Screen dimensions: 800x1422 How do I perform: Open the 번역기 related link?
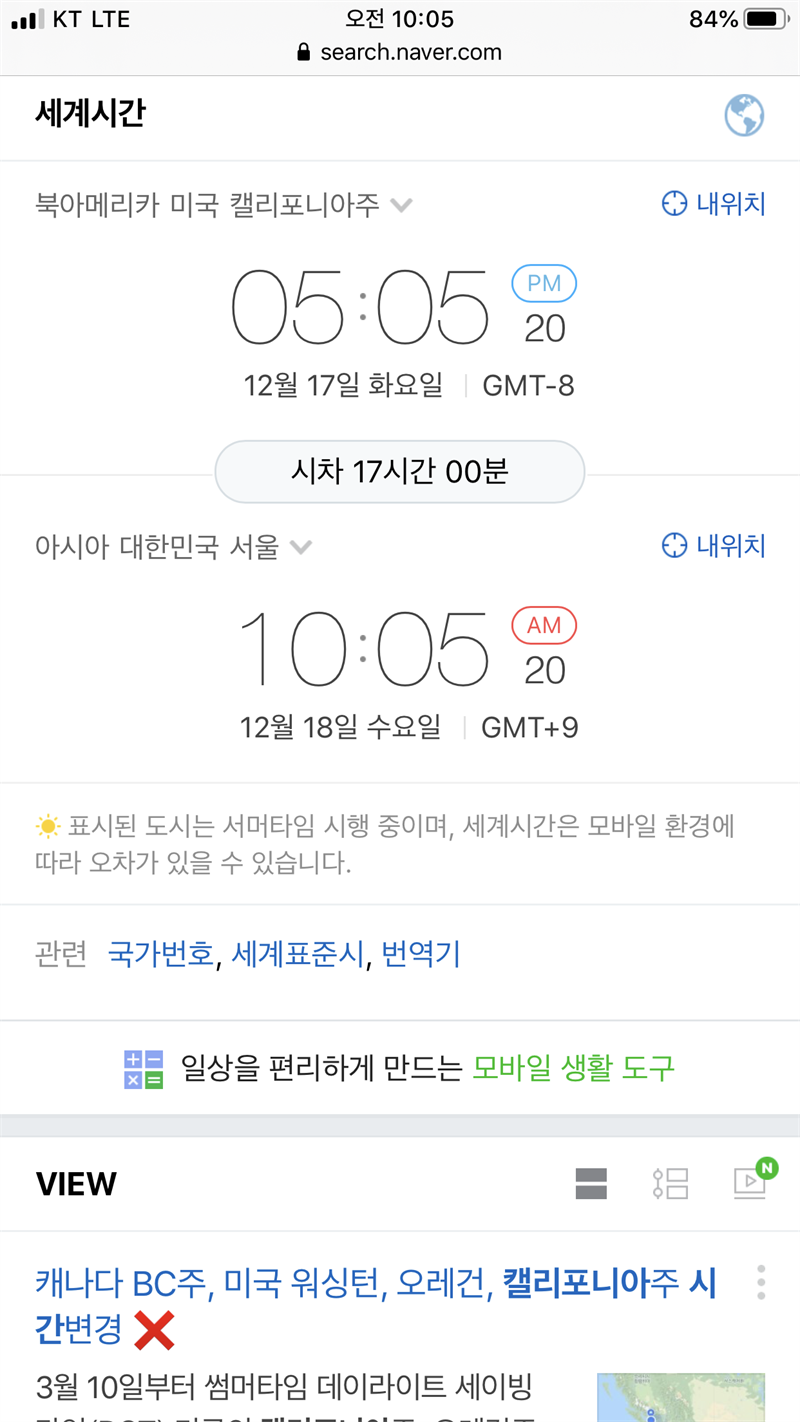[421, 954]
